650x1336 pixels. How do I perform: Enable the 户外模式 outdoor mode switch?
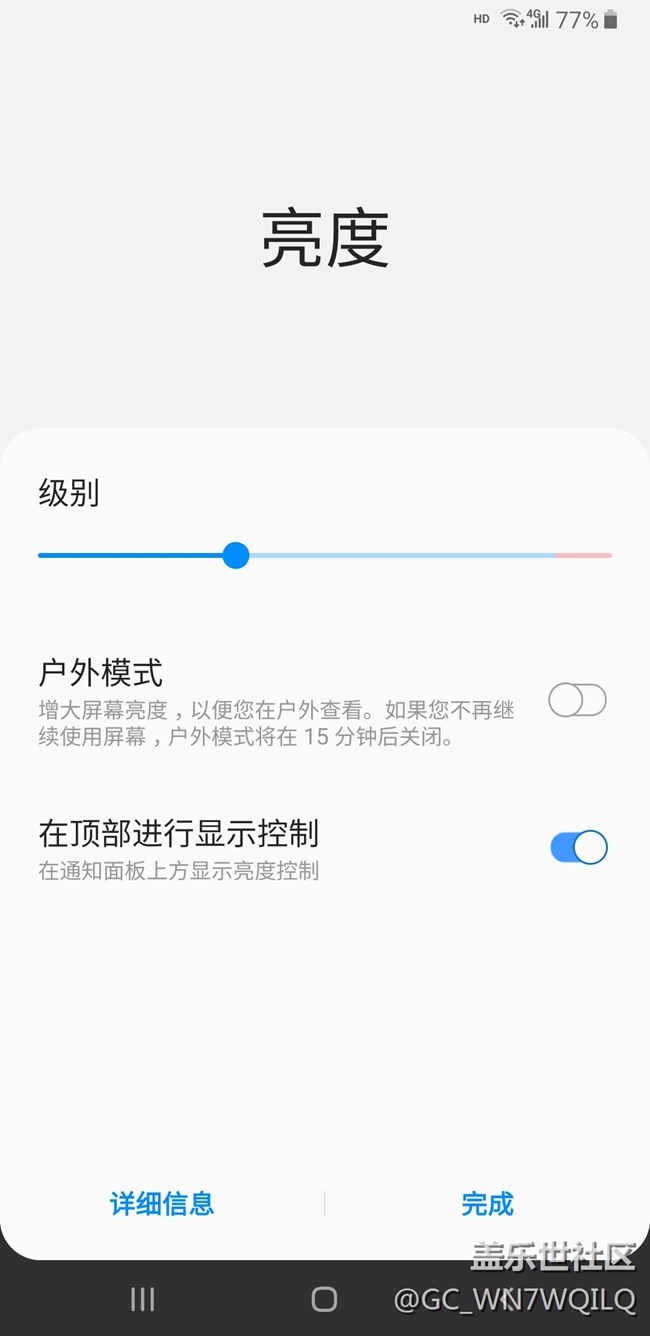(577, 701)
